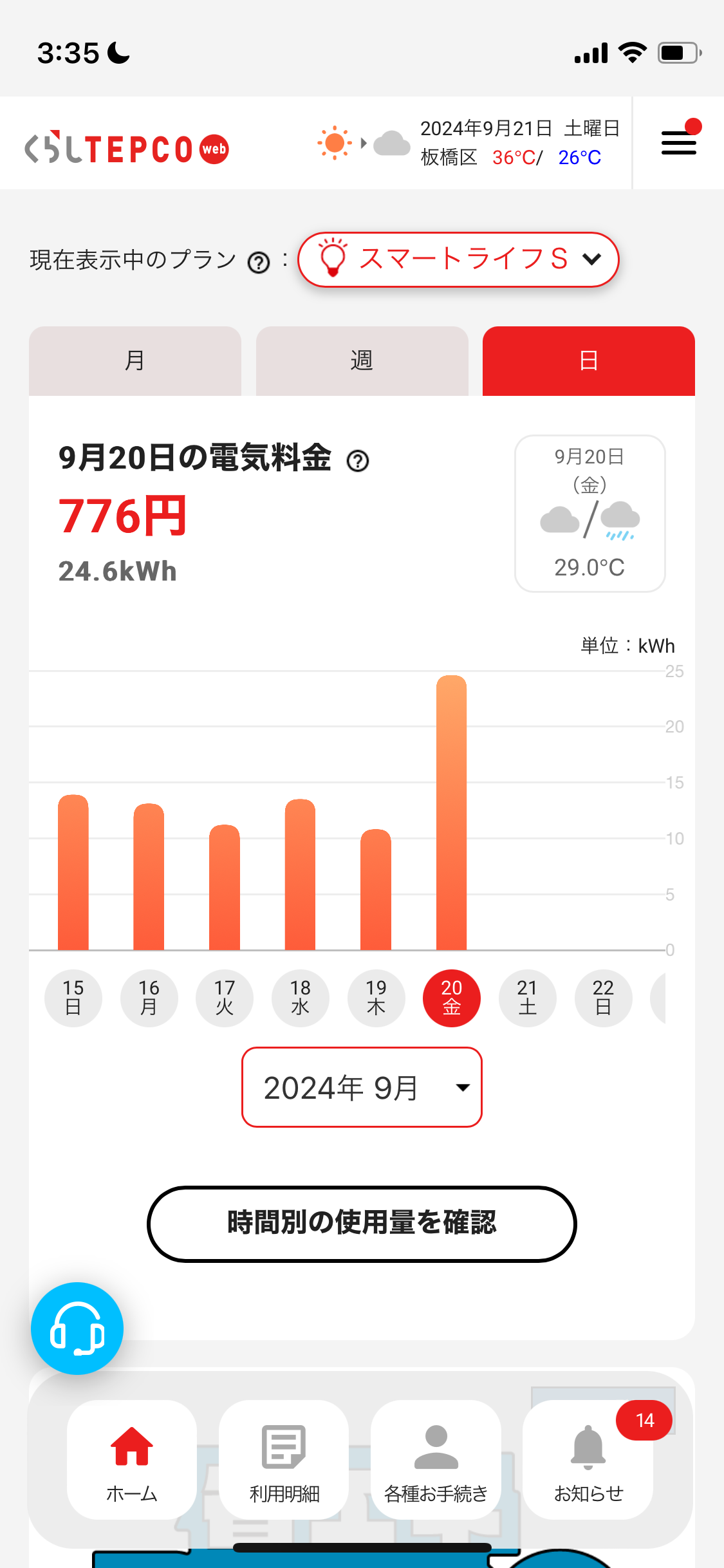Open the 利用明細 tab
This screenshot has width=724, height=1568.
(284, 1460)
